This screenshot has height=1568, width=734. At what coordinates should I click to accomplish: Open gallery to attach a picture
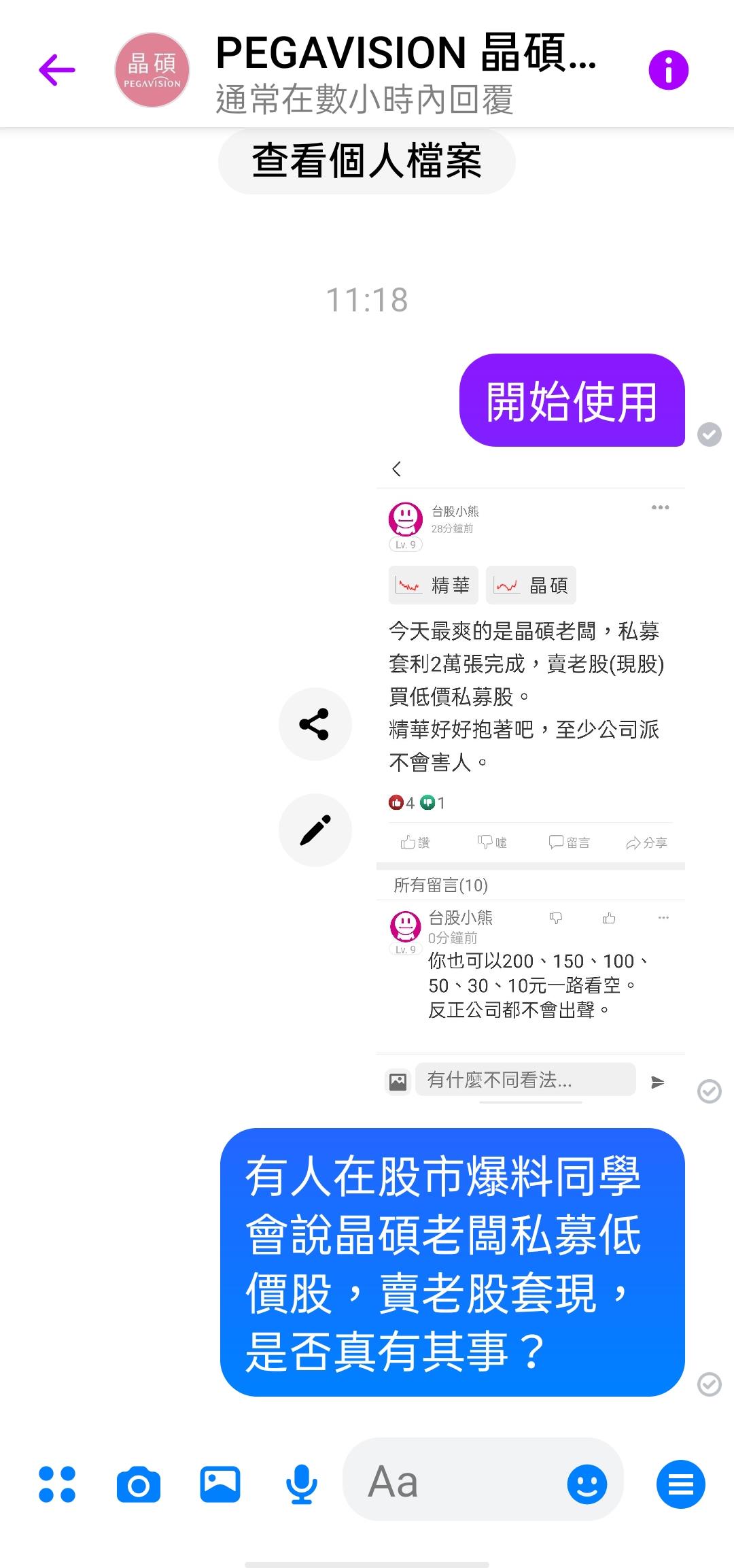220,1484
